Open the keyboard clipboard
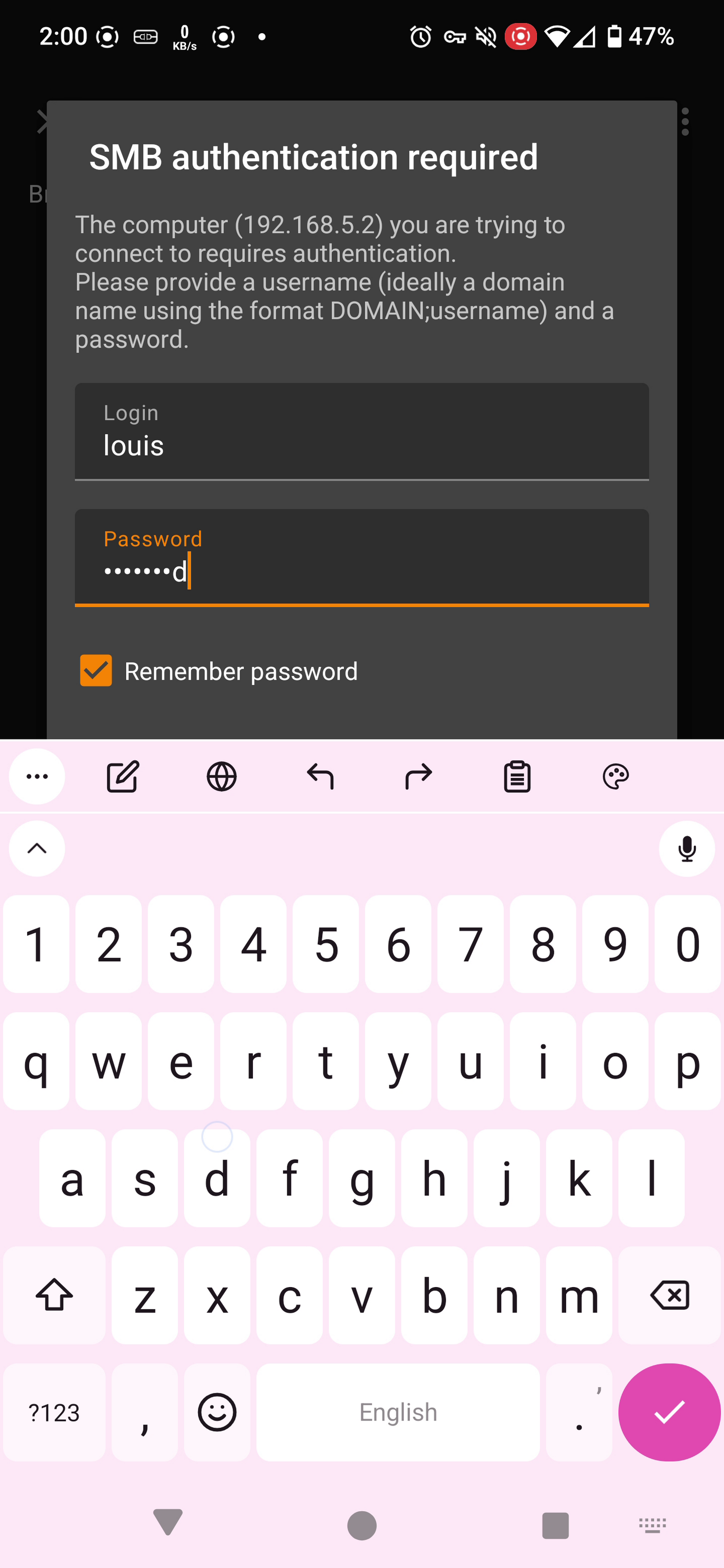 click(517, 777)
